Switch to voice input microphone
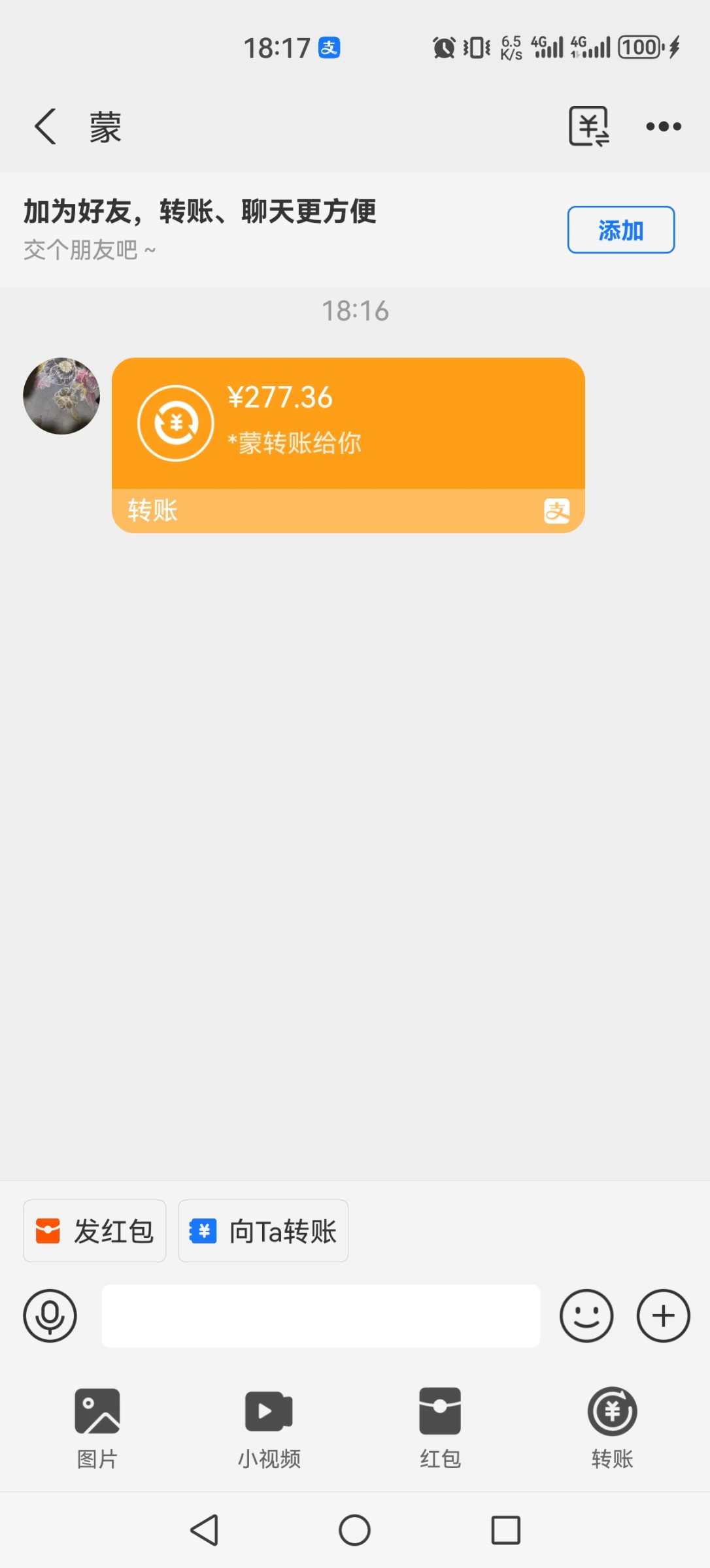The height and width of the screenshot is (1568, 710). point(50,1316)
